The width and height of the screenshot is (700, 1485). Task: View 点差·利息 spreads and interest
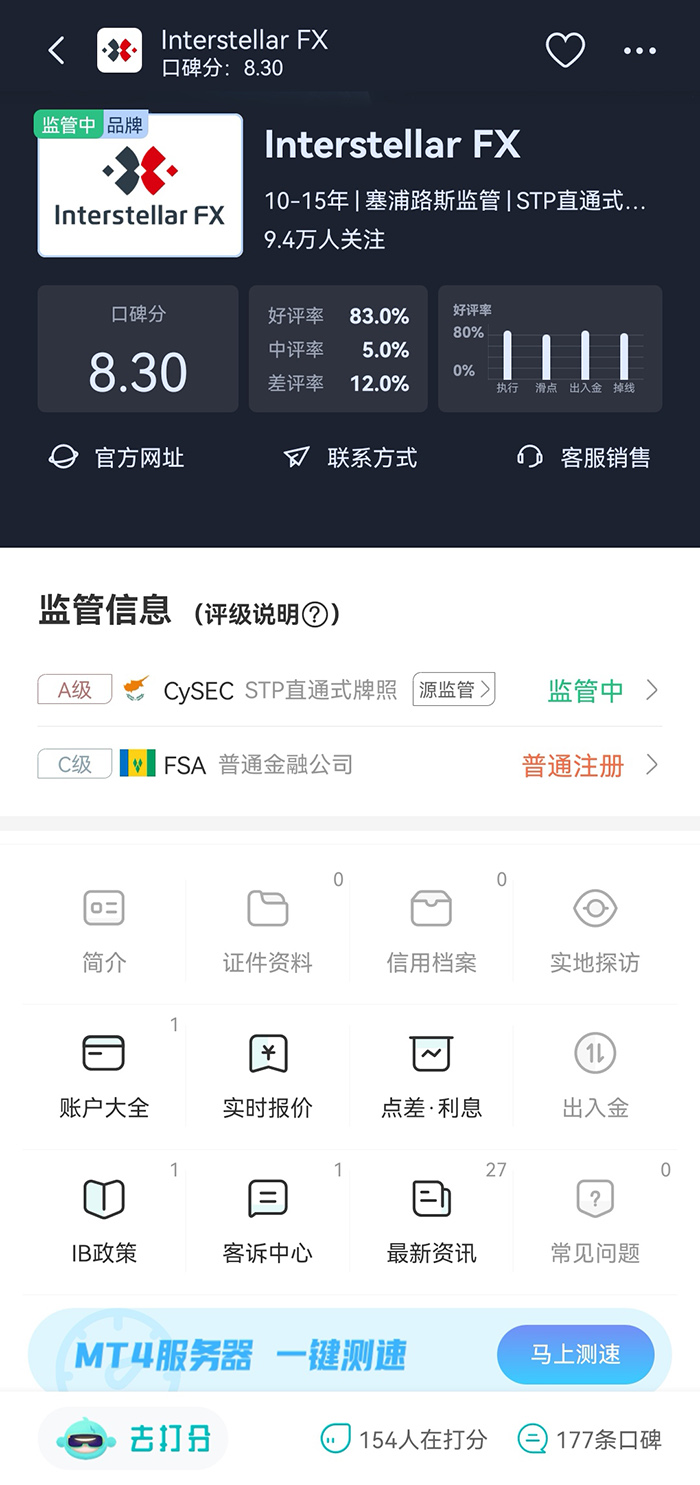tap(431, 1075)
